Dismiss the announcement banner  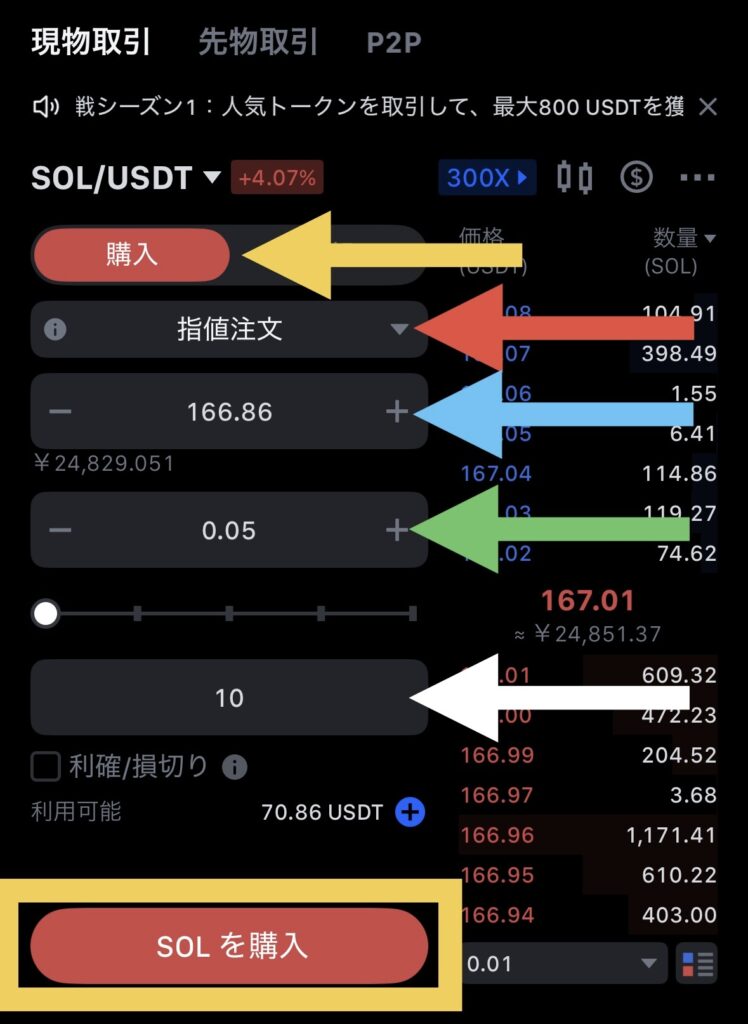708,107
